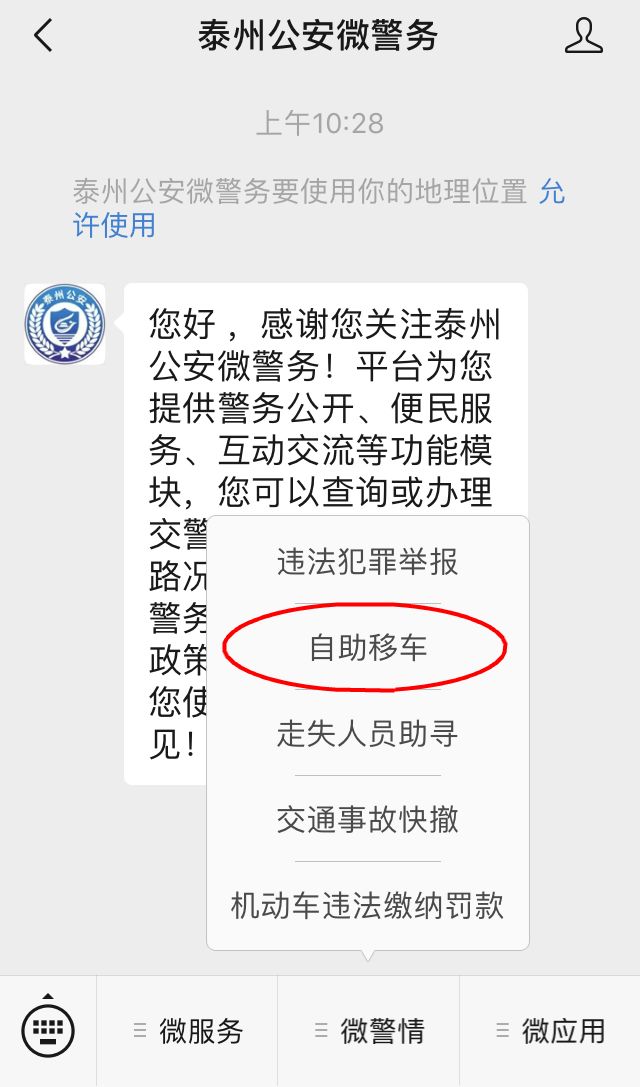Tap 允许使用 location permission link
The image size is (640, 1087).
pos(114,225)
